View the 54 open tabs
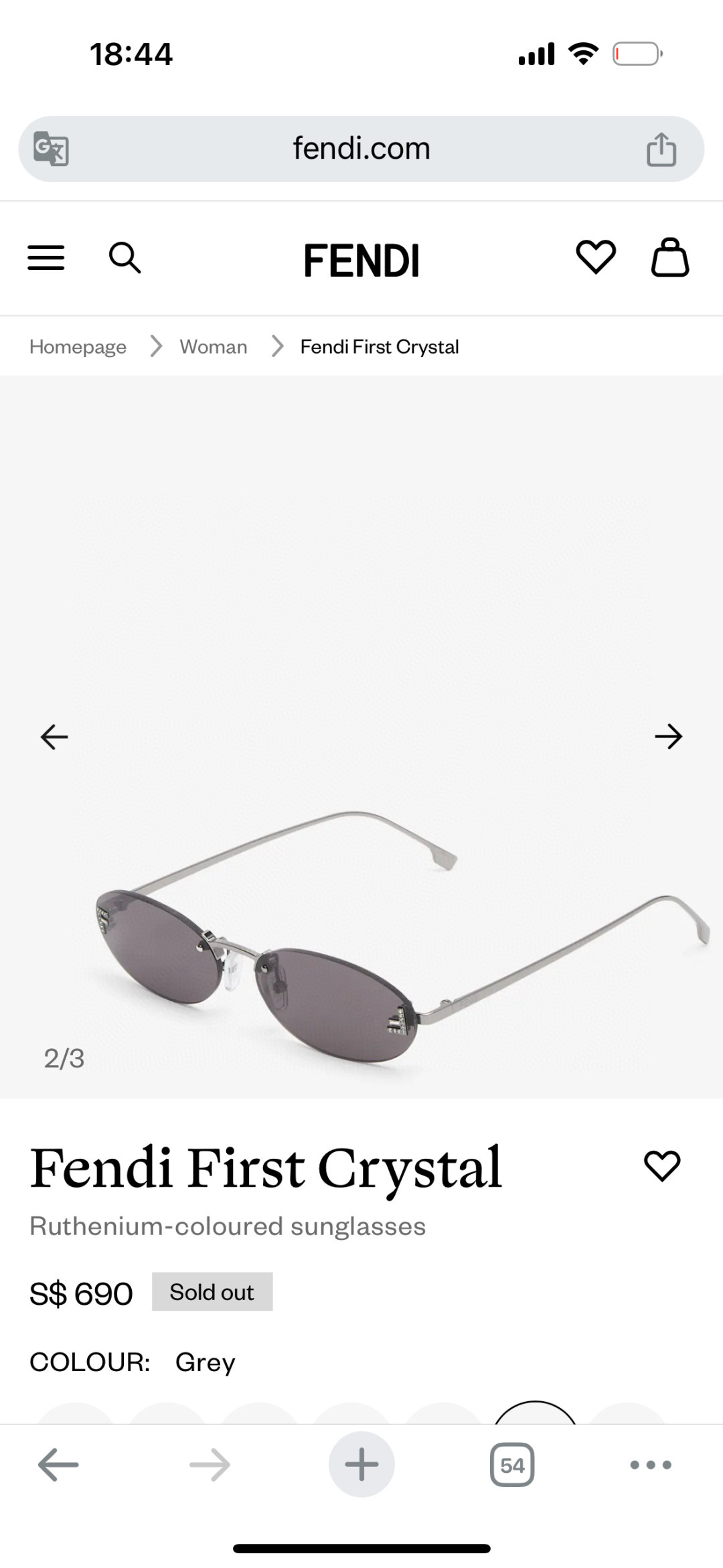The width and height of the screenshot is (723, 1568). click(512, 1465)
